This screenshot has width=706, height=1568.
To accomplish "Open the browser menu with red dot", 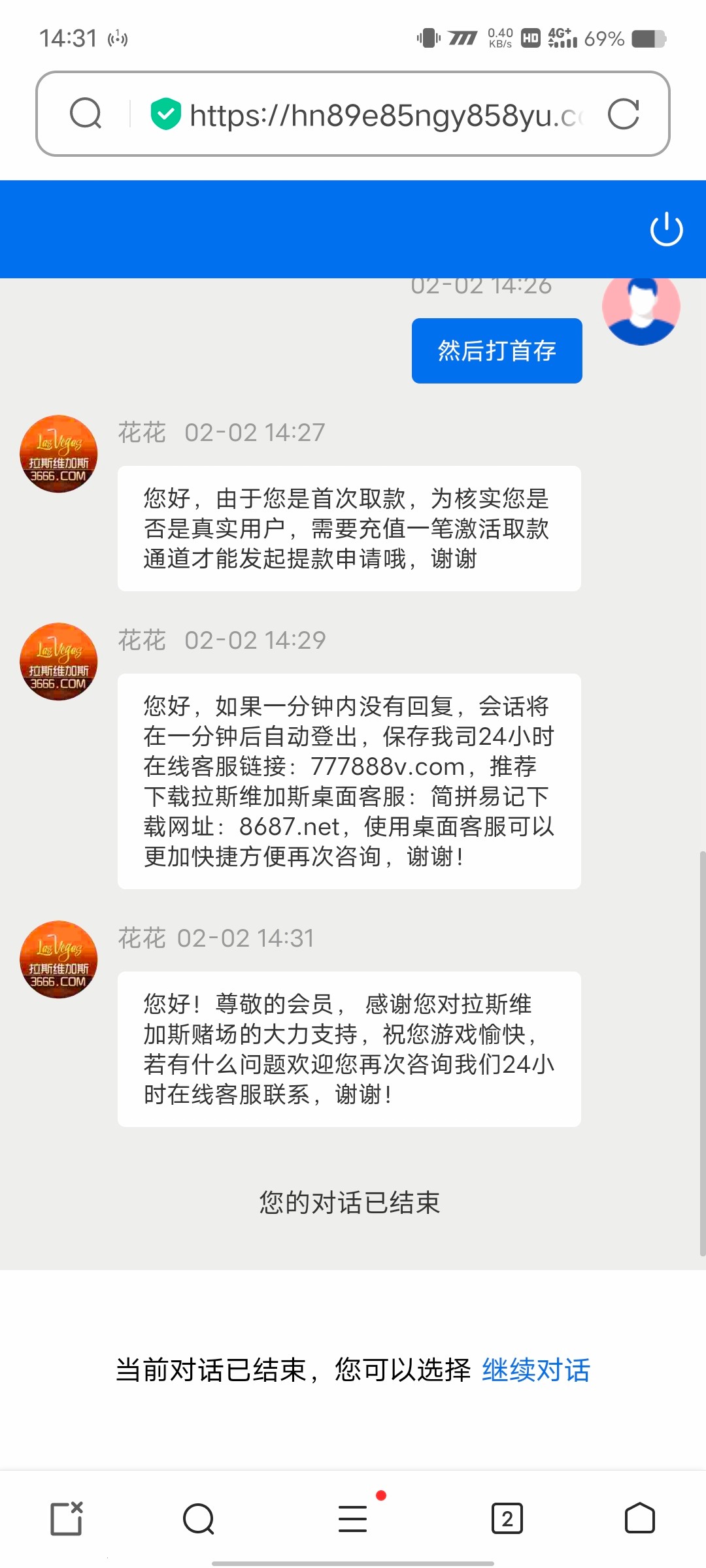I will [353, 1518].
